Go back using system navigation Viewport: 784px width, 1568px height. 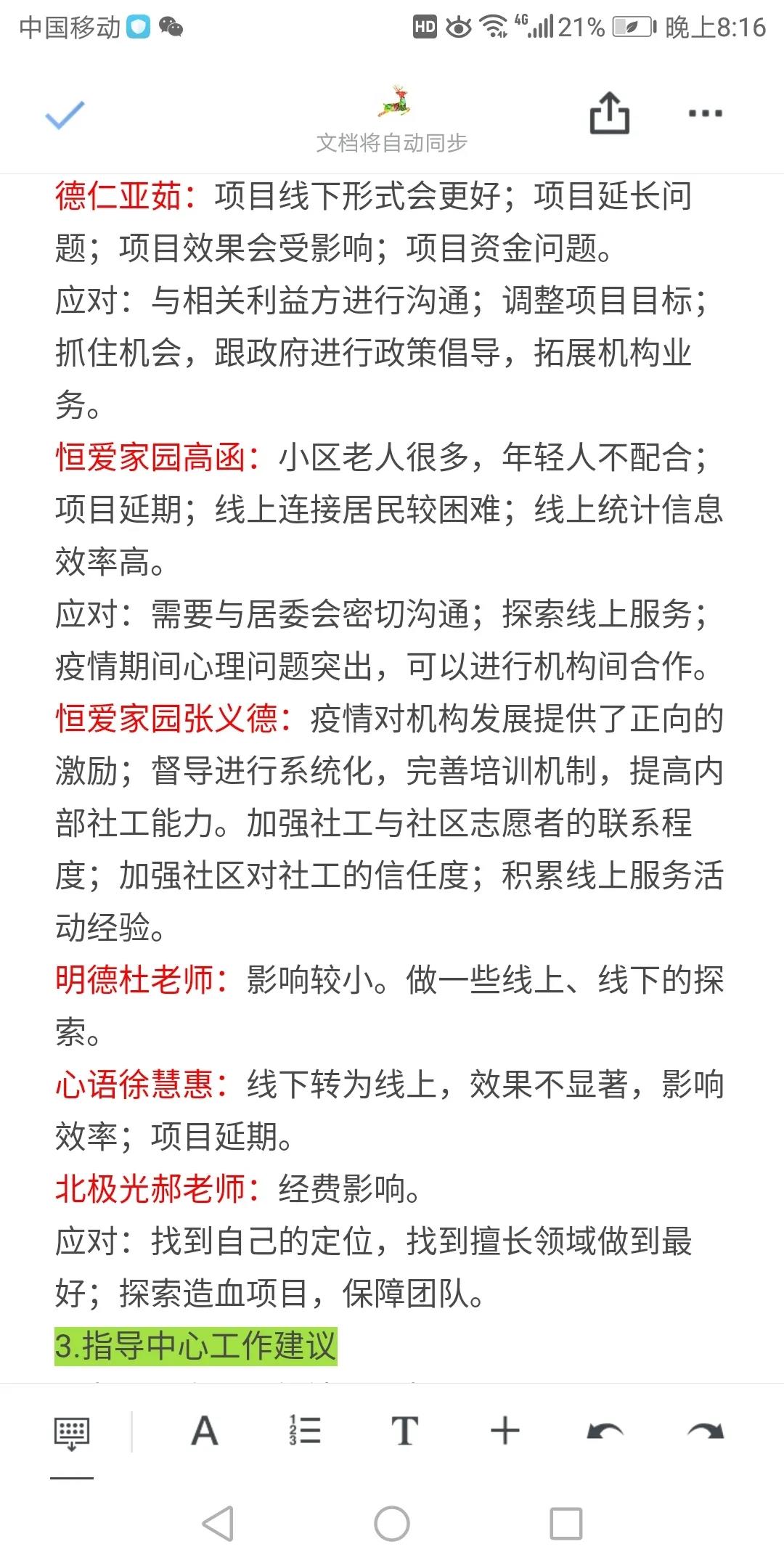(x=218, y=1523)
